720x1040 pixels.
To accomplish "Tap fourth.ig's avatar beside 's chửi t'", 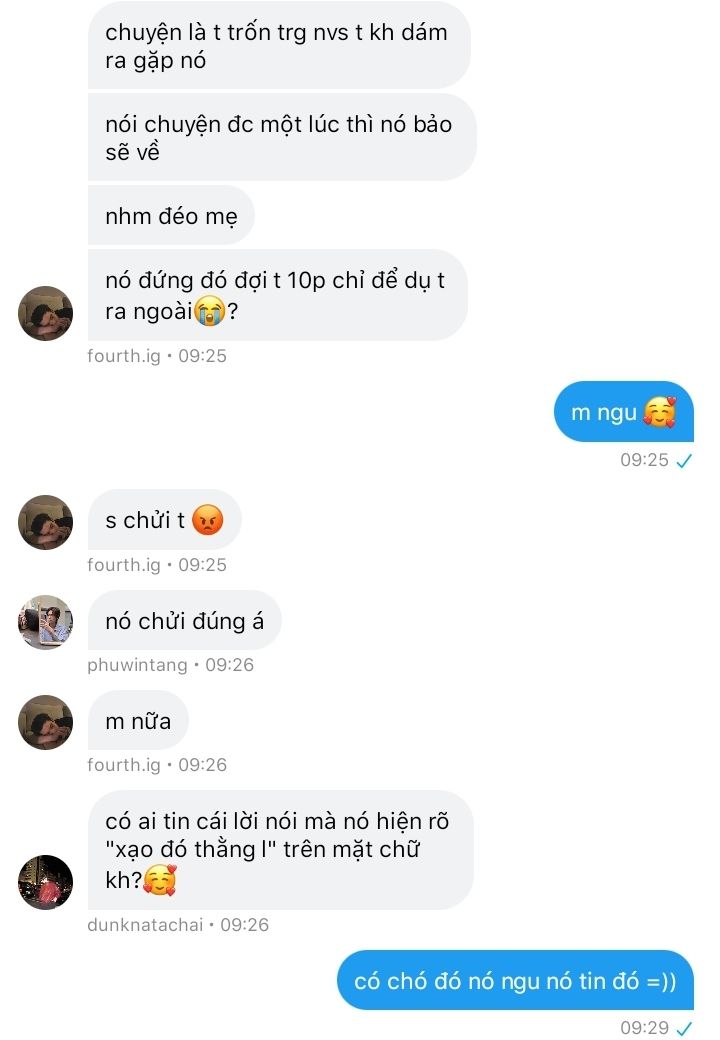I will [x=45, y=522].
